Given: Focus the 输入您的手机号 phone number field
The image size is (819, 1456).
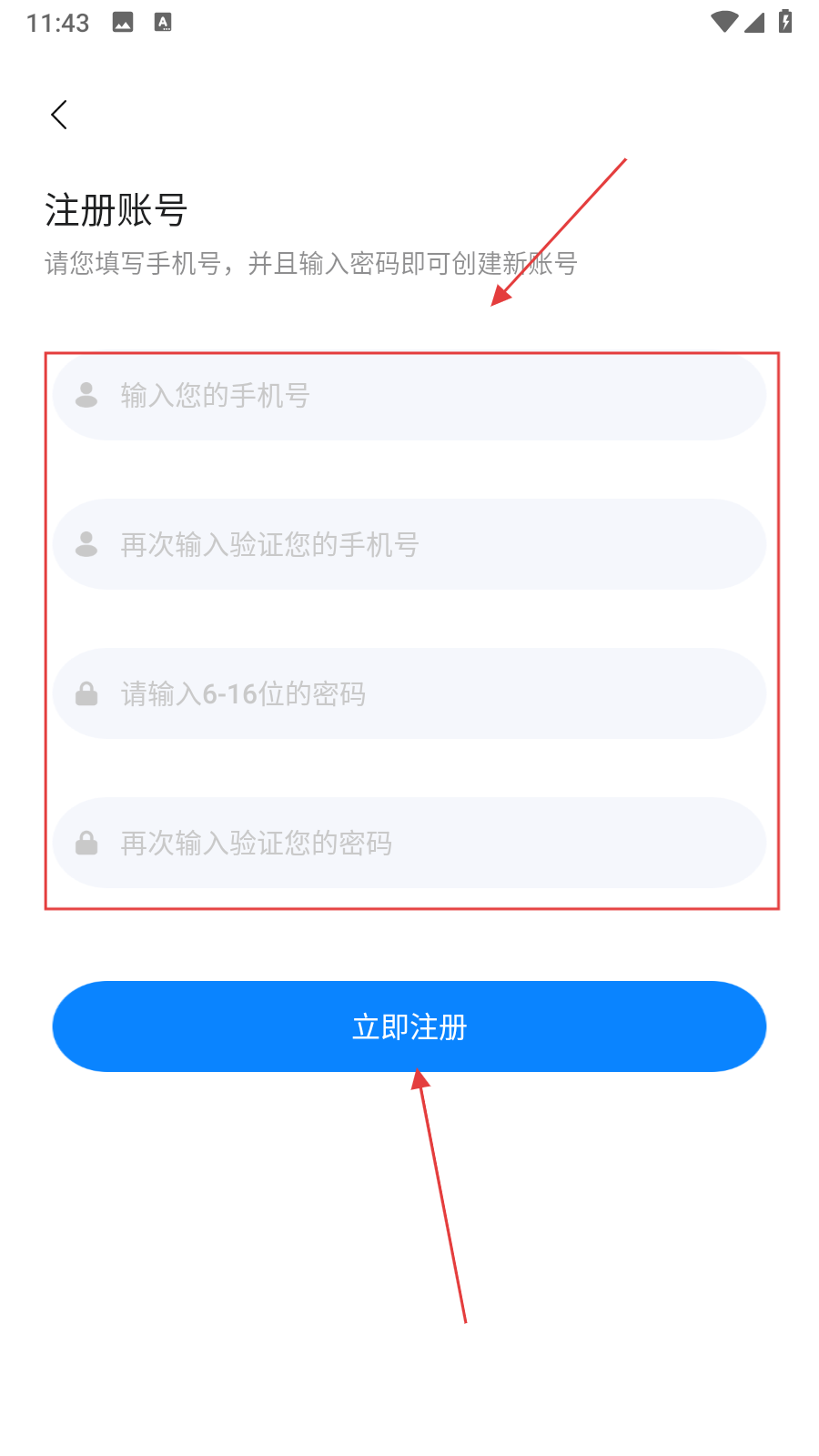Looking at the screenshot, I should tap(409, 396).
